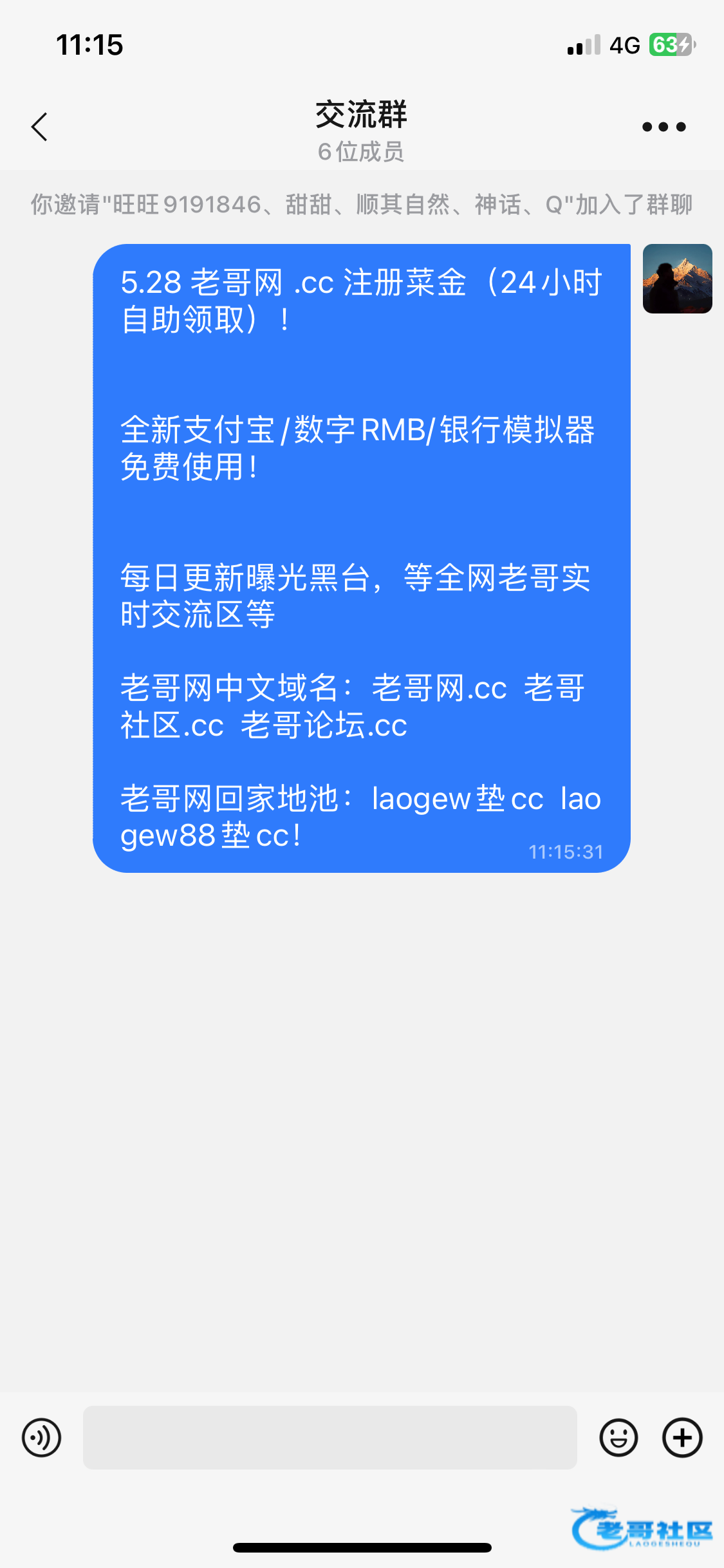
Task: Focus the message text field
Action: (x=330, y=1437)
